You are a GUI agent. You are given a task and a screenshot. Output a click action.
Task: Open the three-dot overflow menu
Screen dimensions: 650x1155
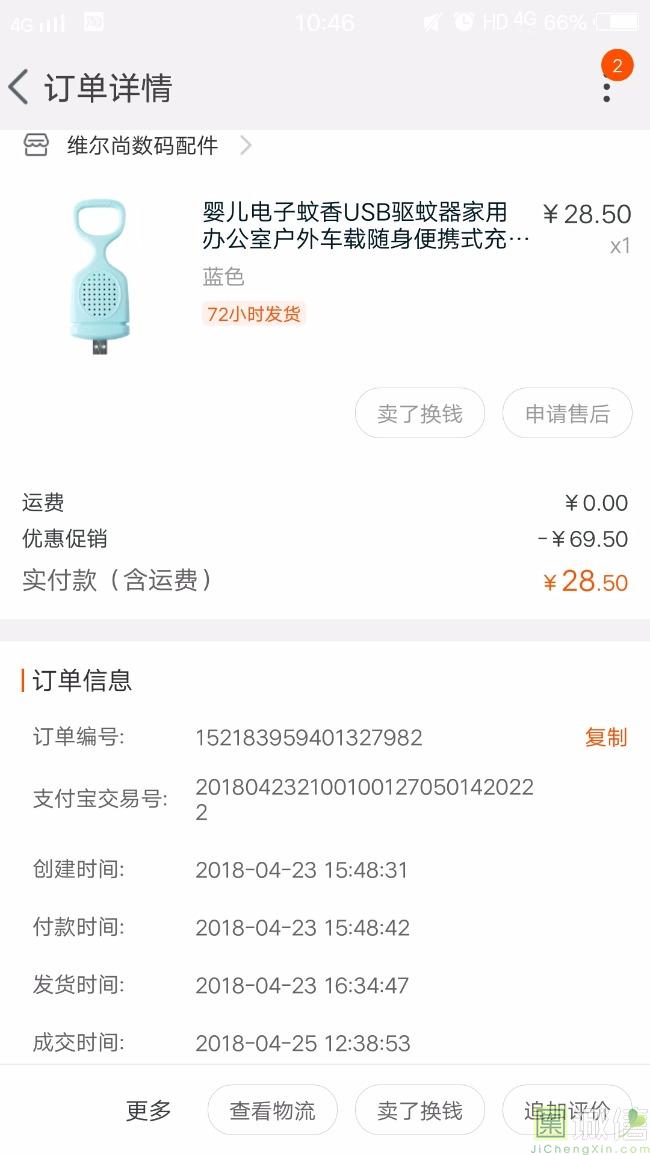pos(606,90)
